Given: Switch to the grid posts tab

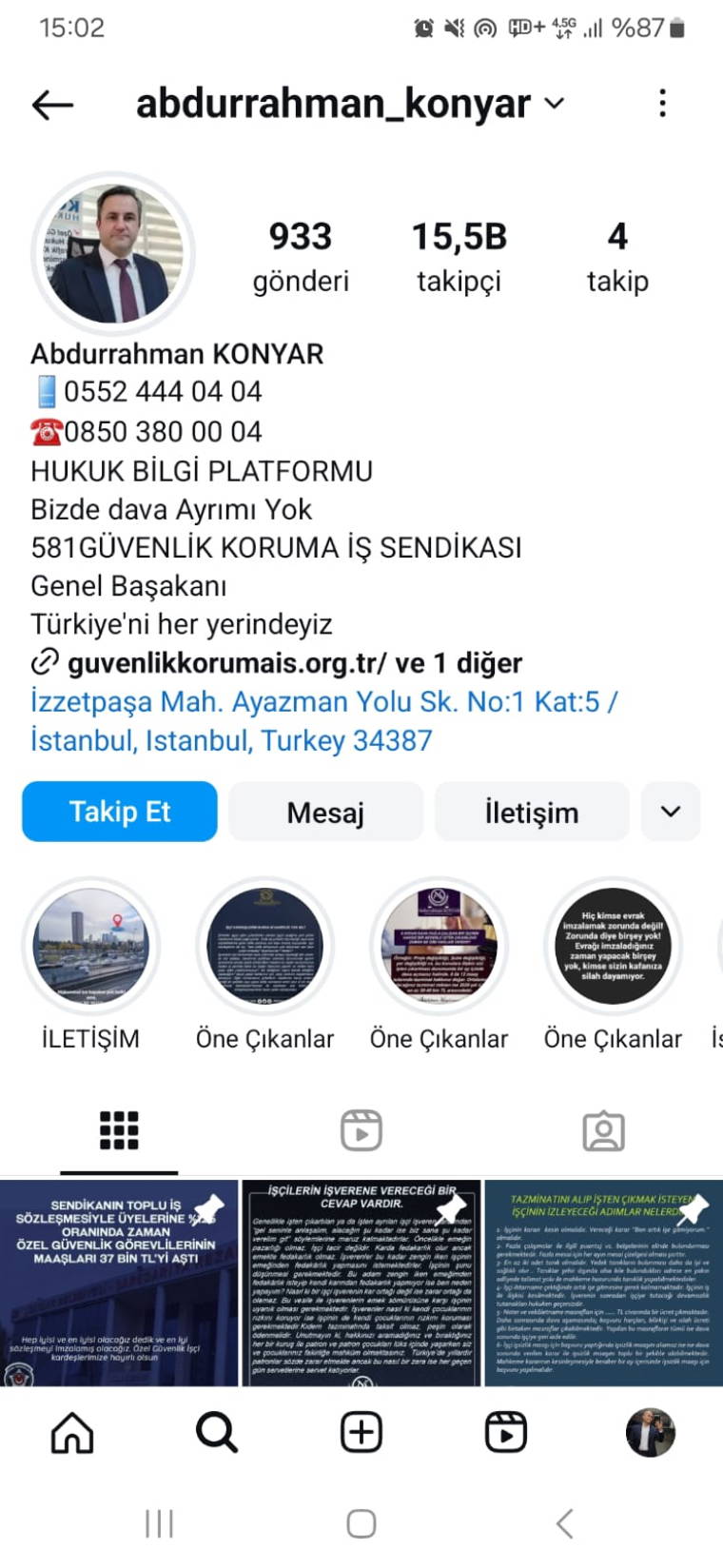Looking at the screenshot, I should point(119,1130).
